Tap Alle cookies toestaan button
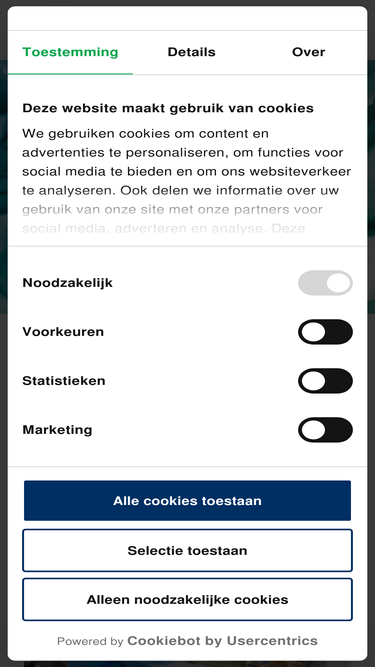 coord(188,501)
